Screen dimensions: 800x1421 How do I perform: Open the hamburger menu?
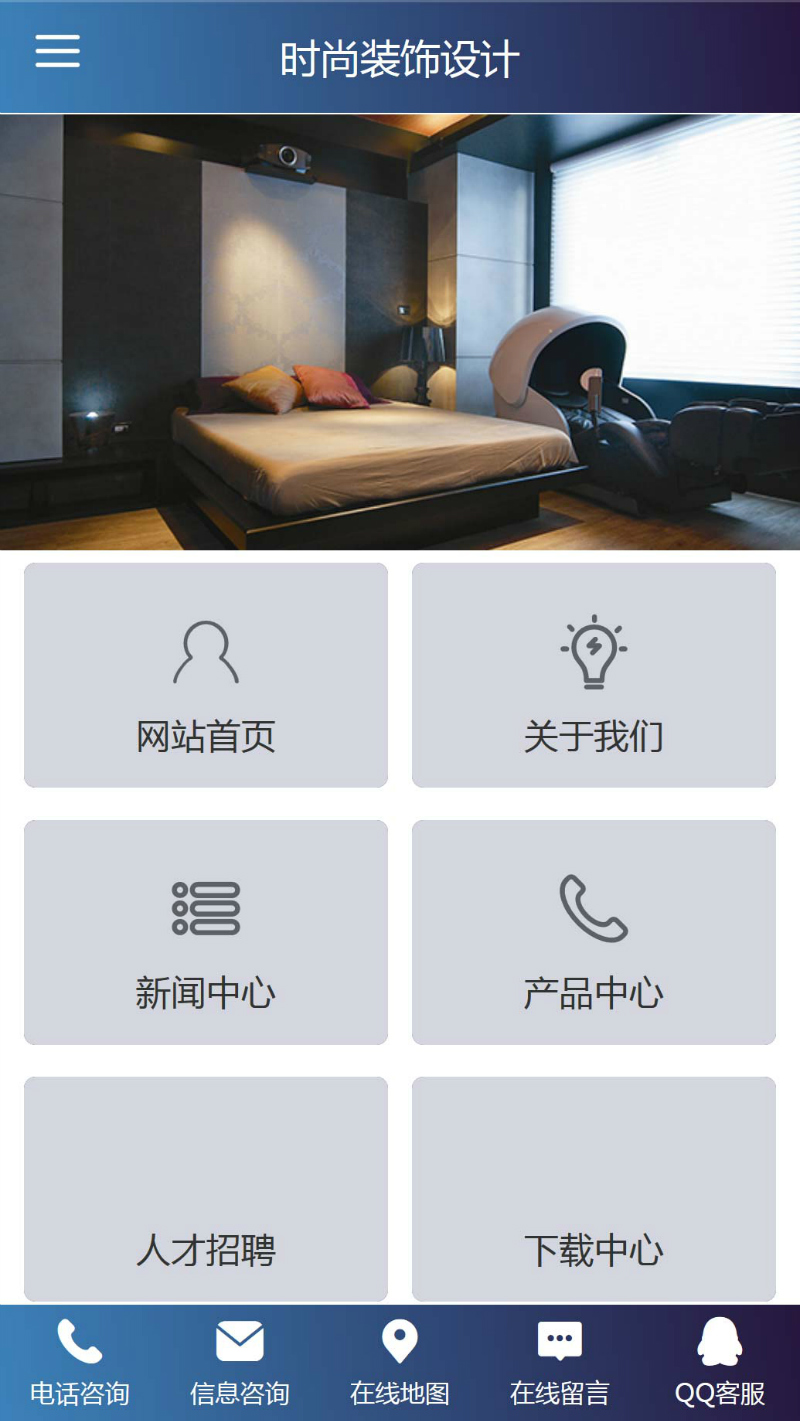[x=57, y=51]
